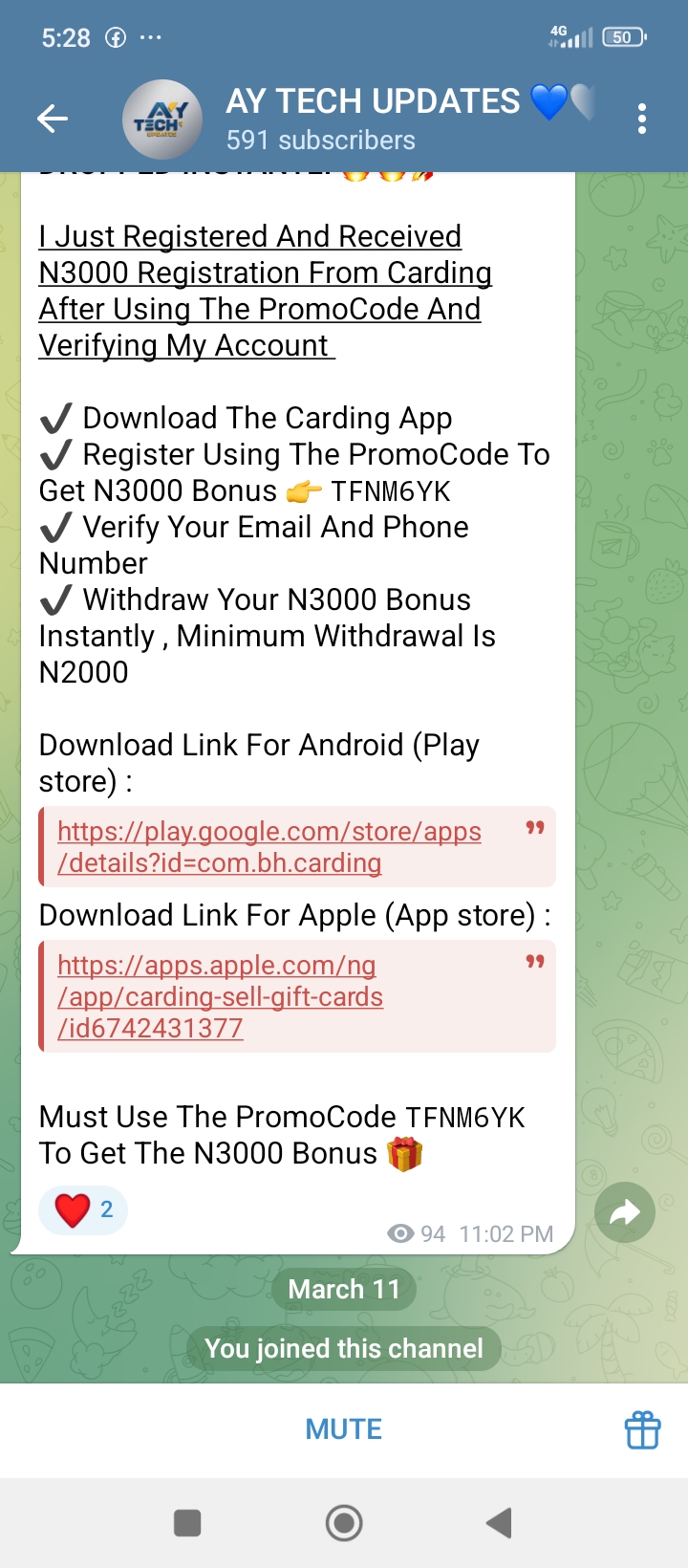Open the gift icon
Screen dimensions: 688x1568
click(x=642, y=1430)
